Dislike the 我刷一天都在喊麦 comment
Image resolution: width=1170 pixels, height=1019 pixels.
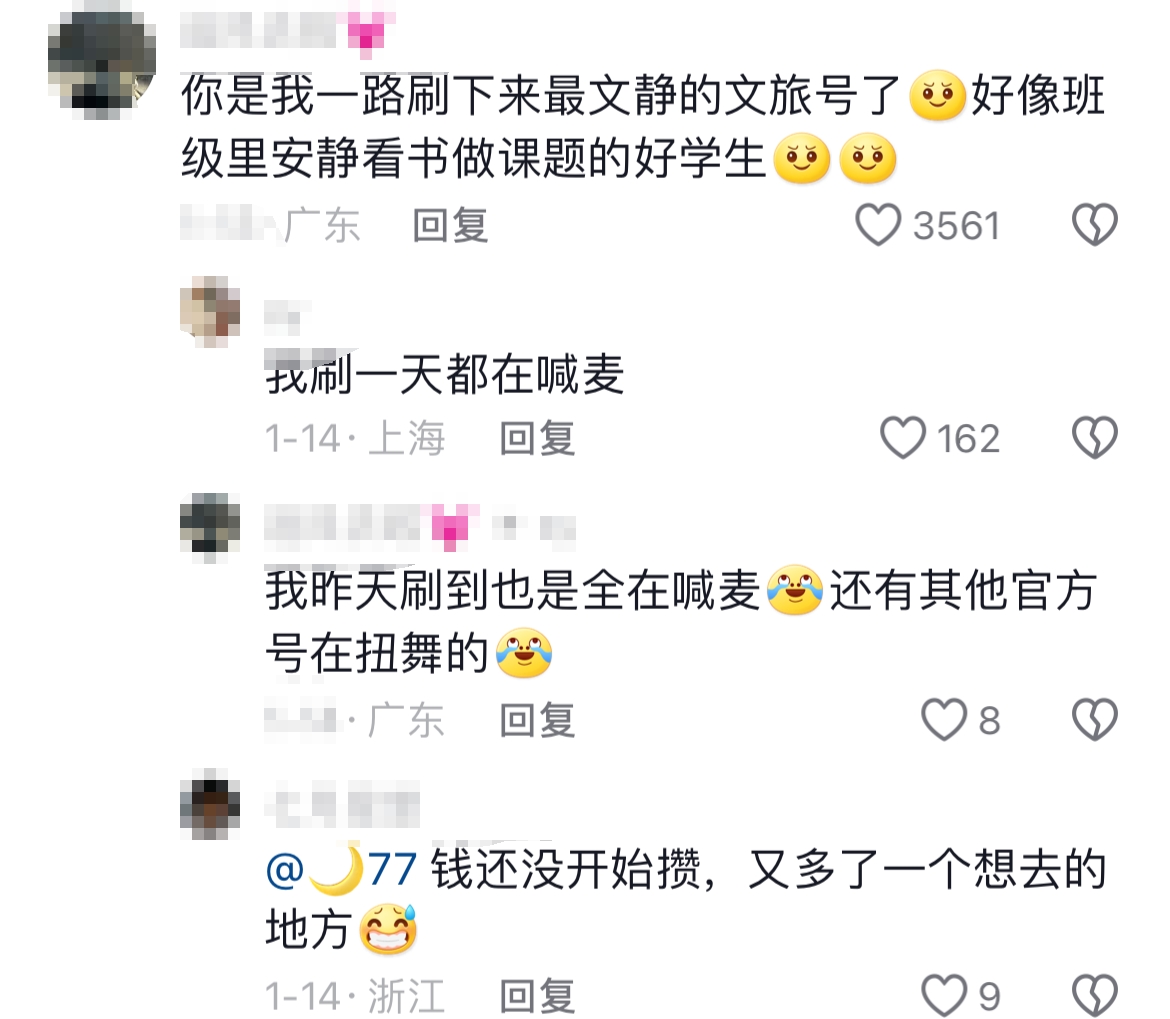click(1094, 438)
